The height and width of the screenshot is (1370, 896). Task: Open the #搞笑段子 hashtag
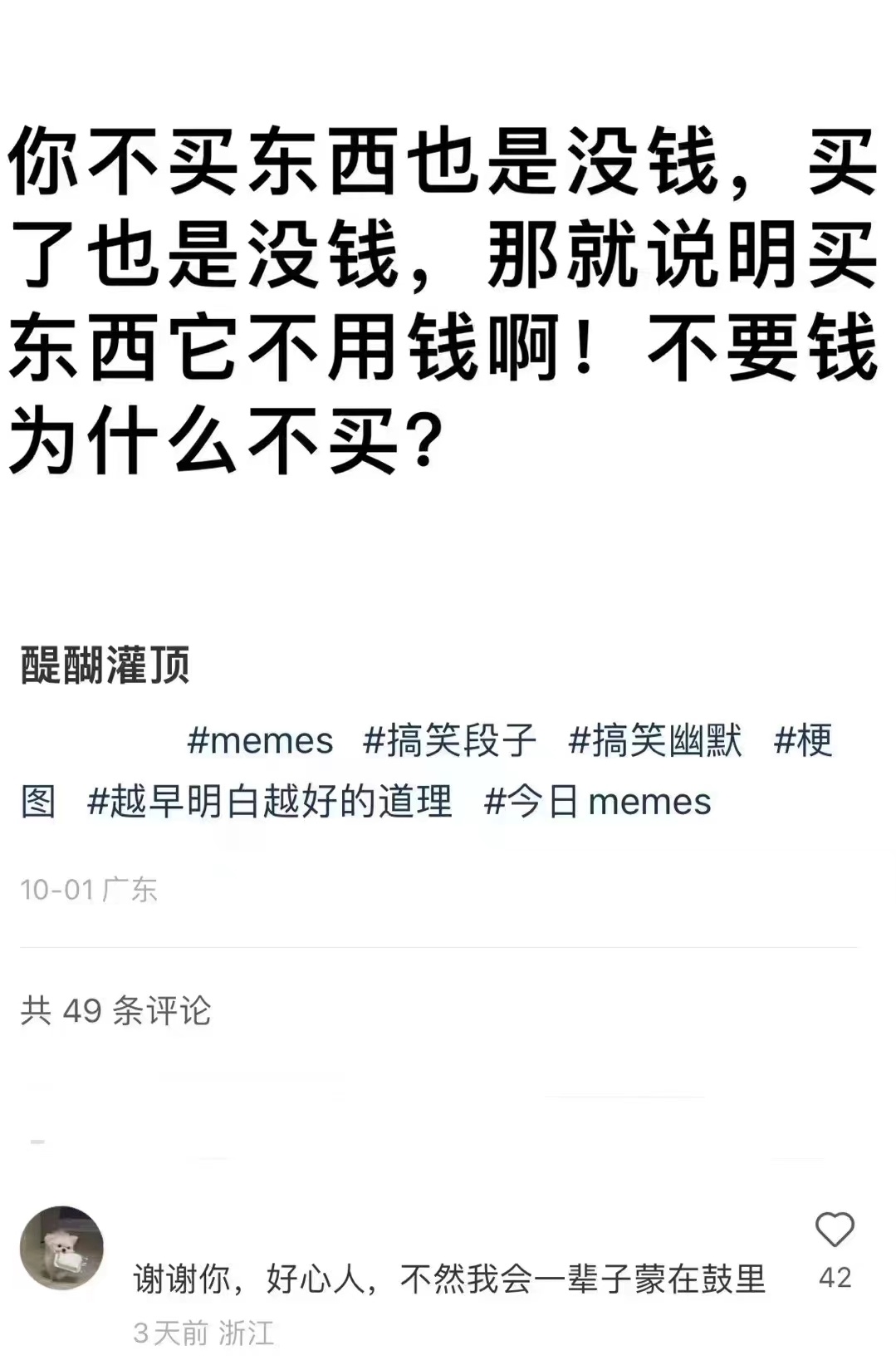pos(449,740)
